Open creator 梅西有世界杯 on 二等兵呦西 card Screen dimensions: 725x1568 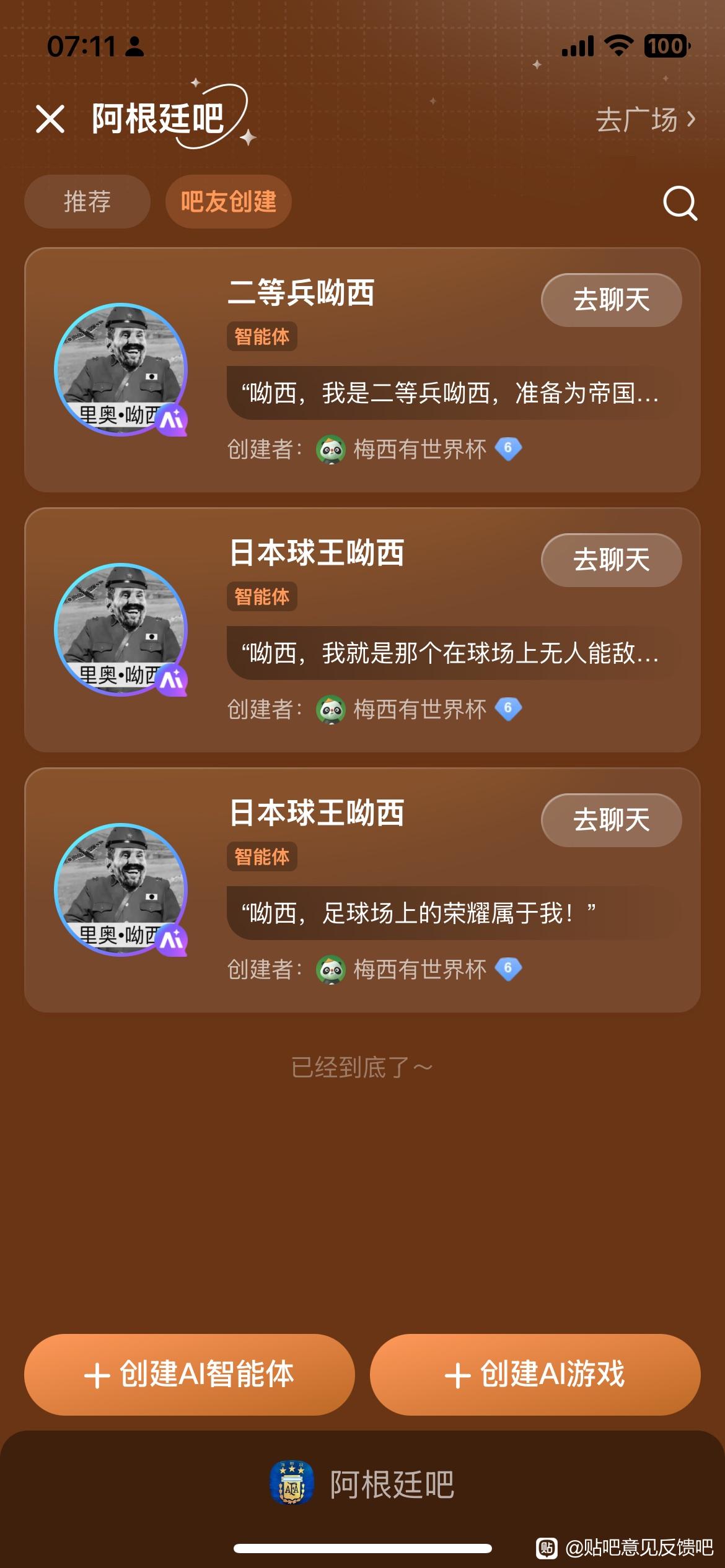[x=419, y=449]
